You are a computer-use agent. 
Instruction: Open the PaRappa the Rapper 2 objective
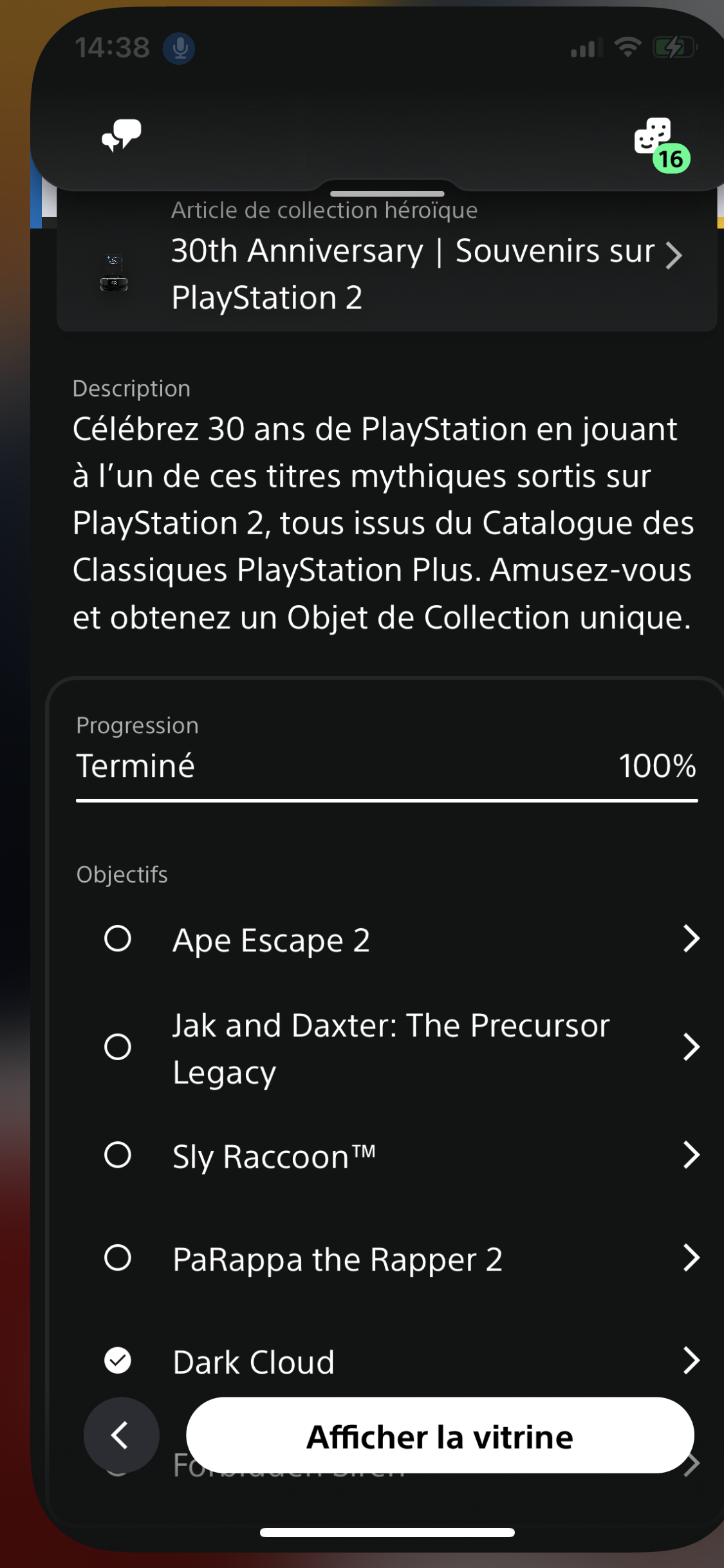point(399,1258)
